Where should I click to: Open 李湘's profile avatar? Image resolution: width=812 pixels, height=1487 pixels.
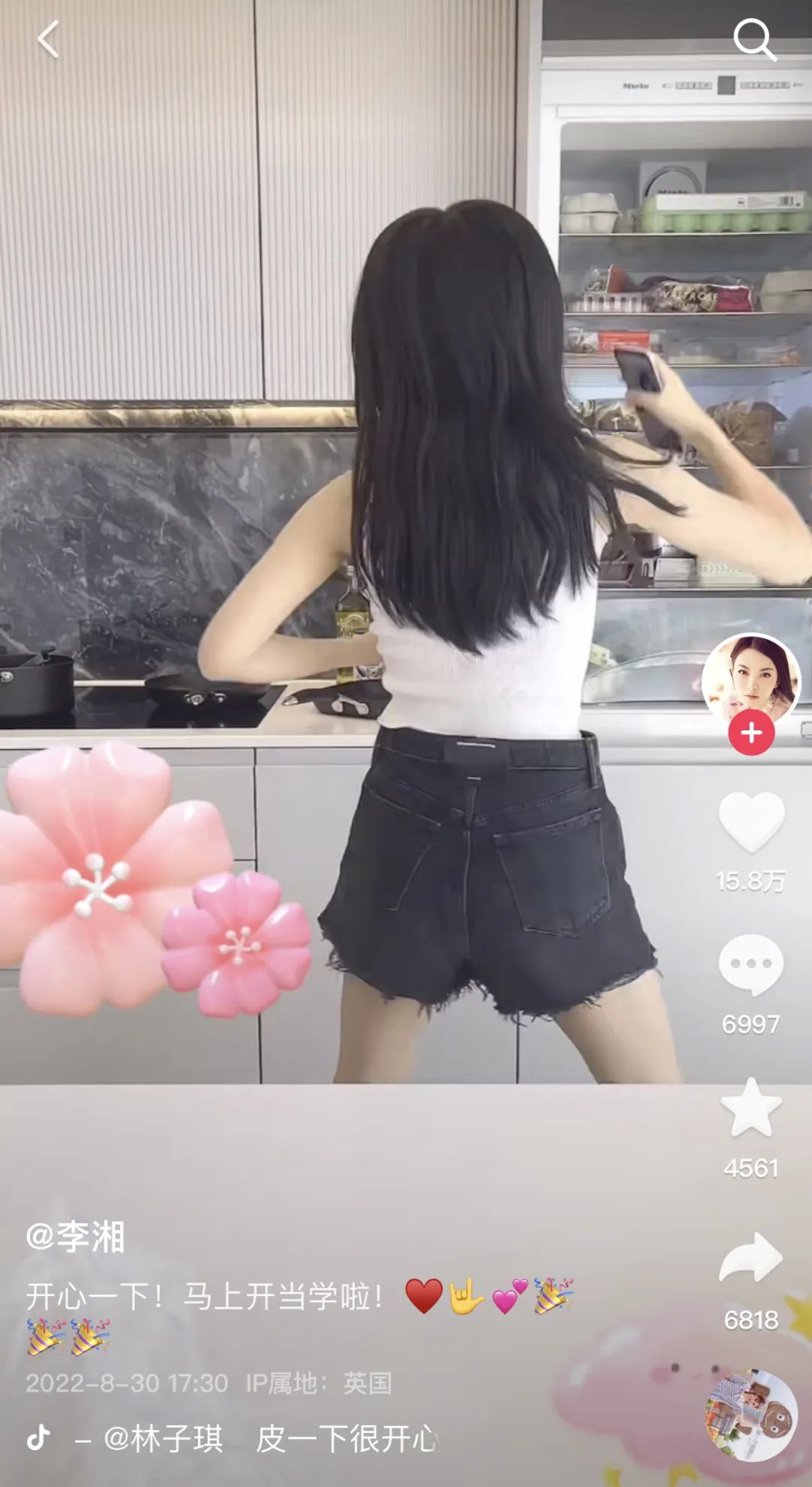(x=750, y=680)
